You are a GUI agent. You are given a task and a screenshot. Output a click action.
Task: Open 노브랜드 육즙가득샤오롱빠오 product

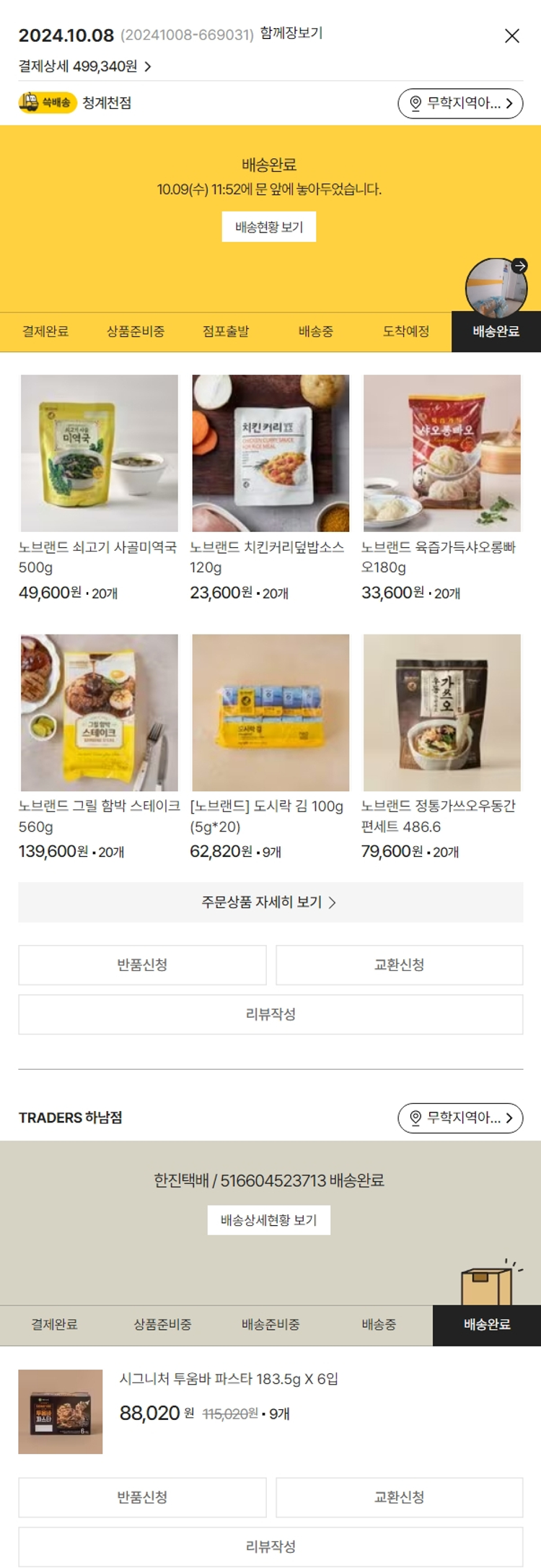(x=441, y=453)
